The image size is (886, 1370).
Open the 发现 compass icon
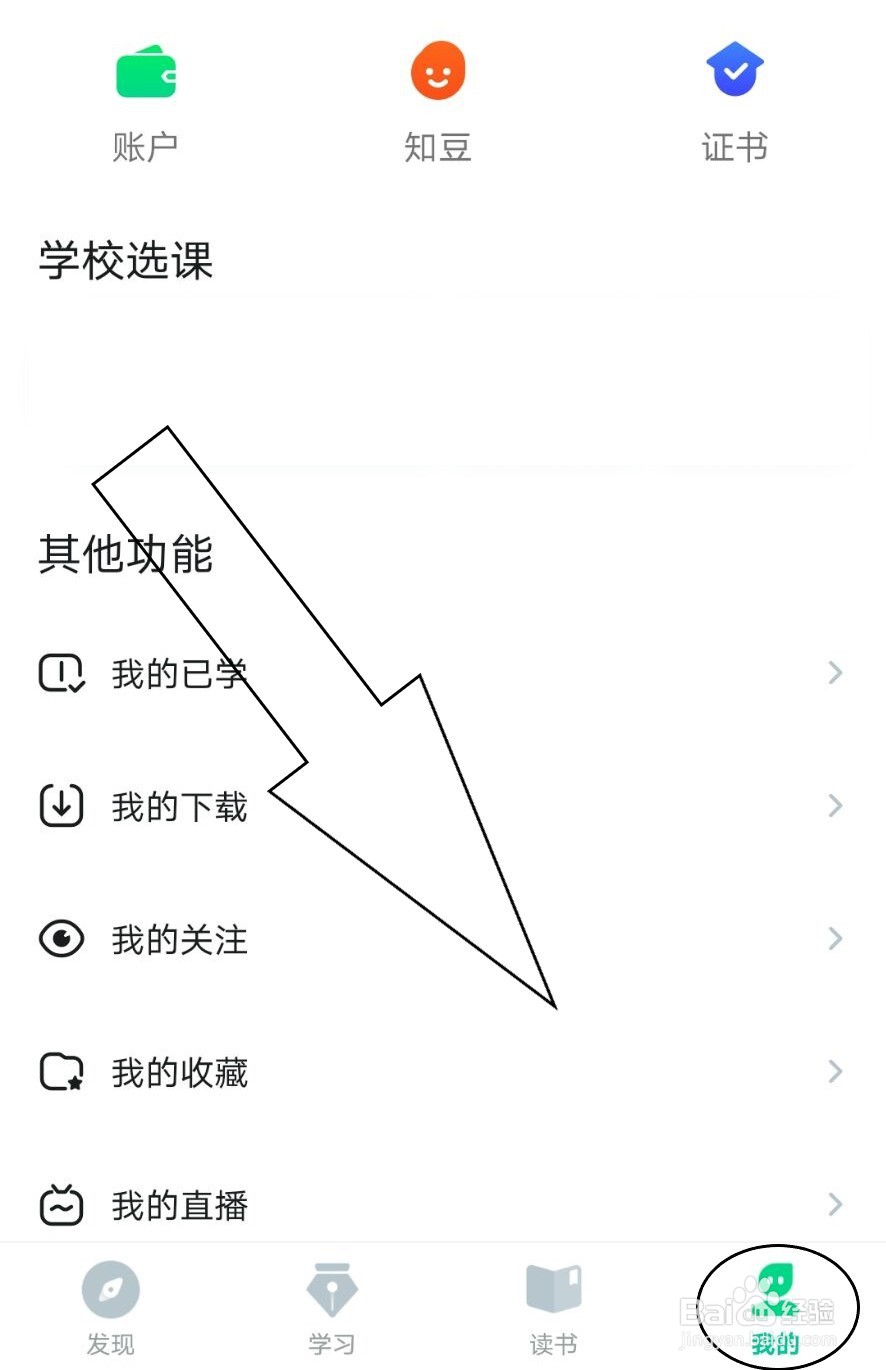110,1290
